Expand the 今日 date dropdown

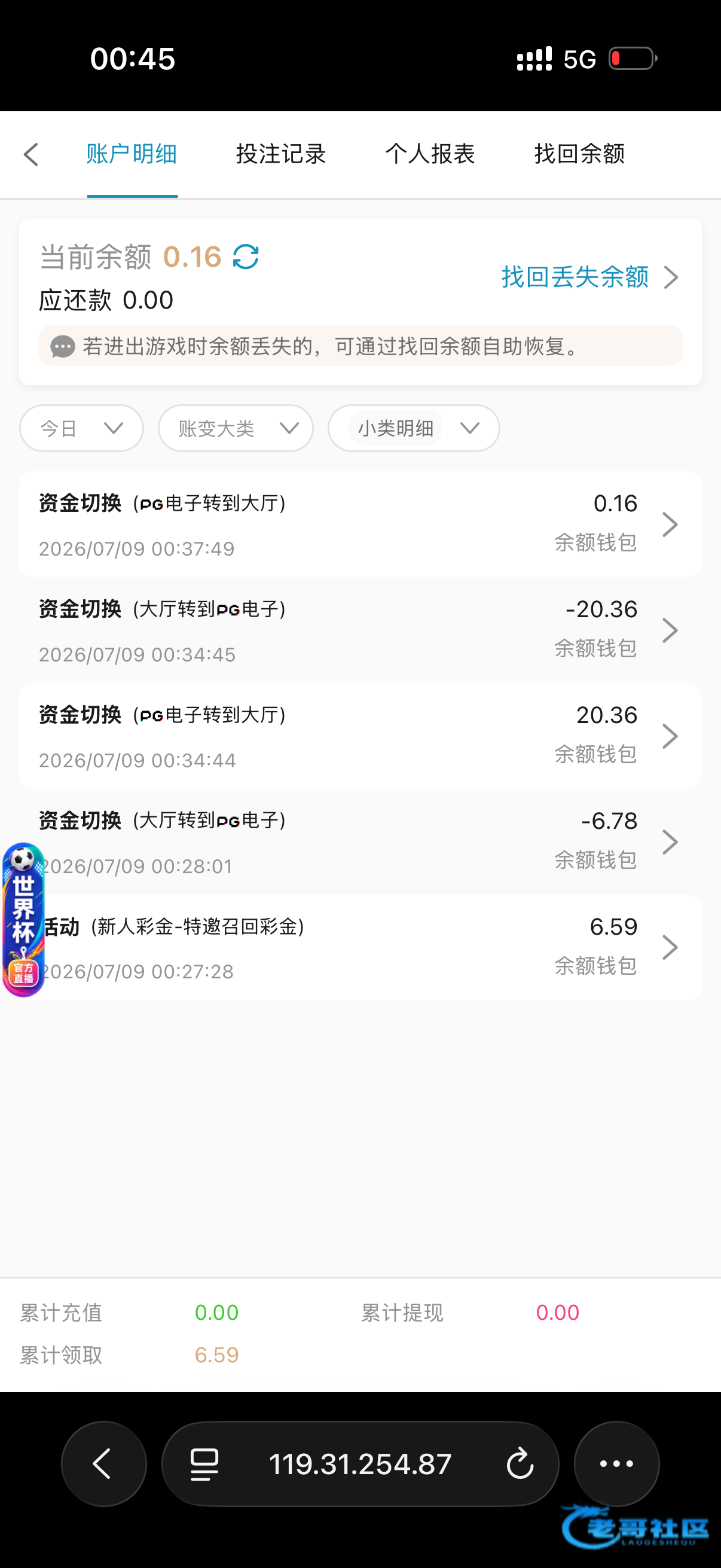click(81, 429)
